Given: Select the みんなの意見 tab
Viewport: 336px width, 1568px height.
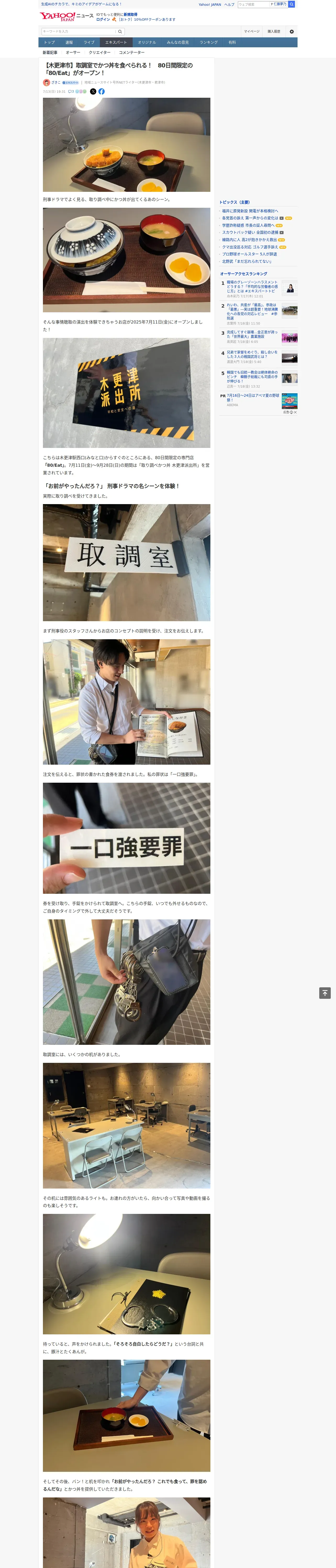Looking at the screenshot, I should (177, 43).
